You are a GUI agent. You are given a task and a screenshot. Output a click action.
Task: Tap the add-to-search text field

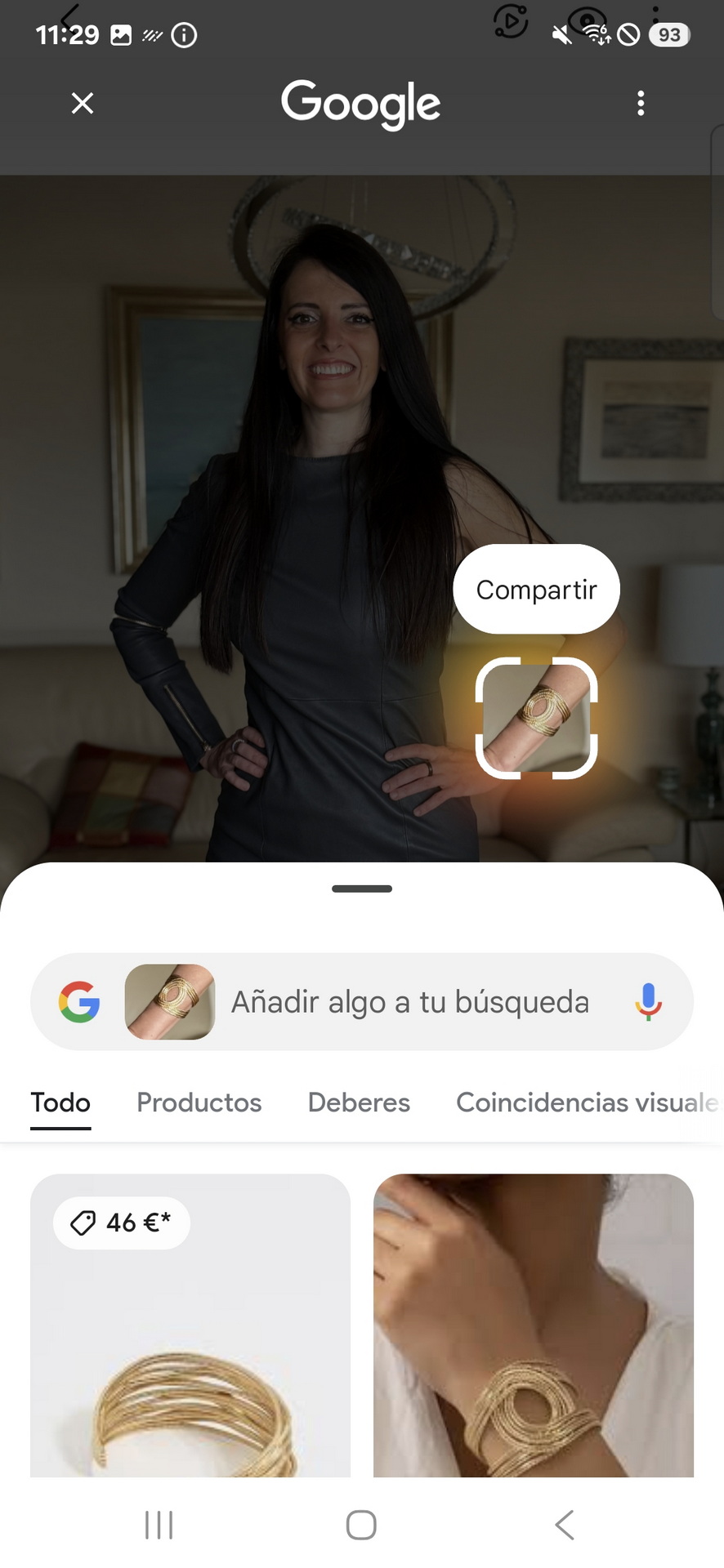[x=410, y=1002]
